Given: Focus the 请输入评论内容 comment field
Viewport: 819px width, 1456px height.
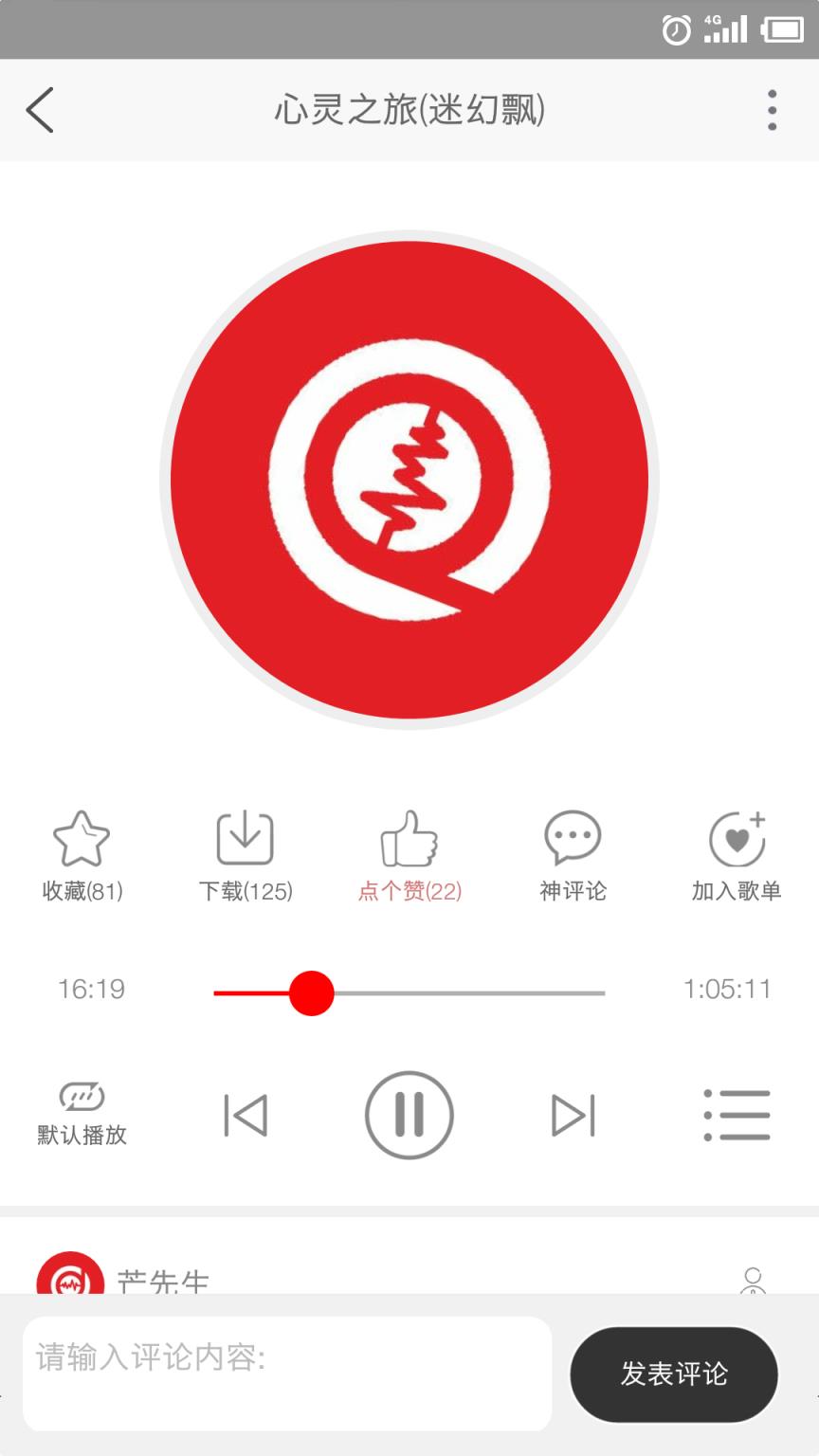Looking at the screenshot, I should tap(286, 1373).
